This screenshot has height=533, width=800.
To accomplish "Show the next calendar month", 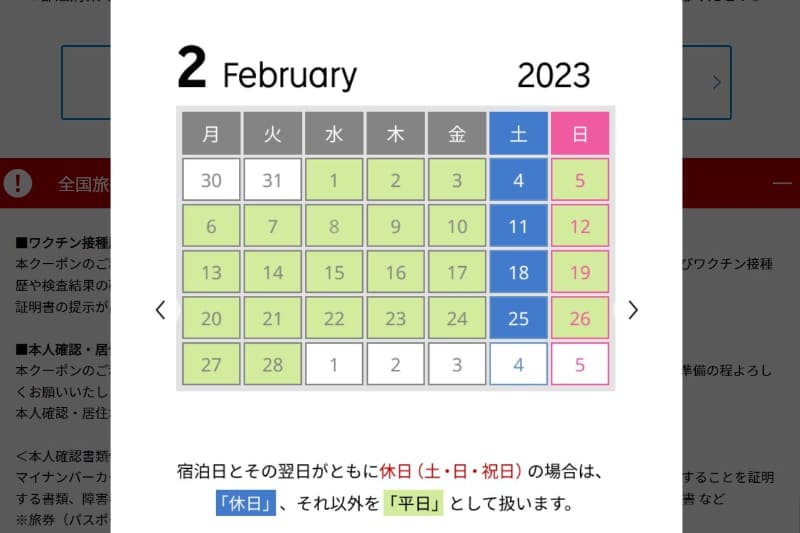I will coord(632,310).
